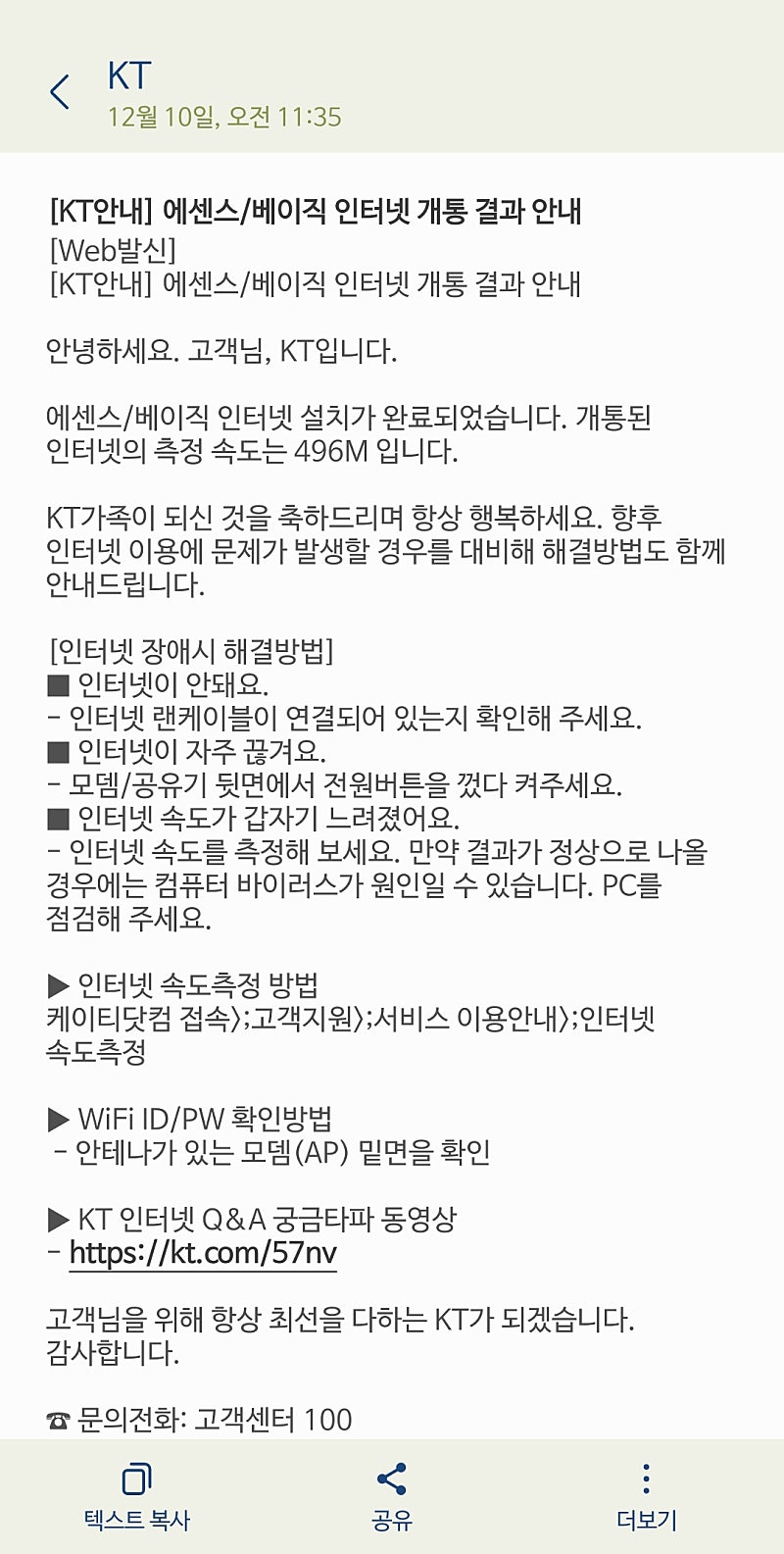Open the 더보기 more options menu
Viewport: 784px width, 1554px height.
click(x=646, y=1496)
